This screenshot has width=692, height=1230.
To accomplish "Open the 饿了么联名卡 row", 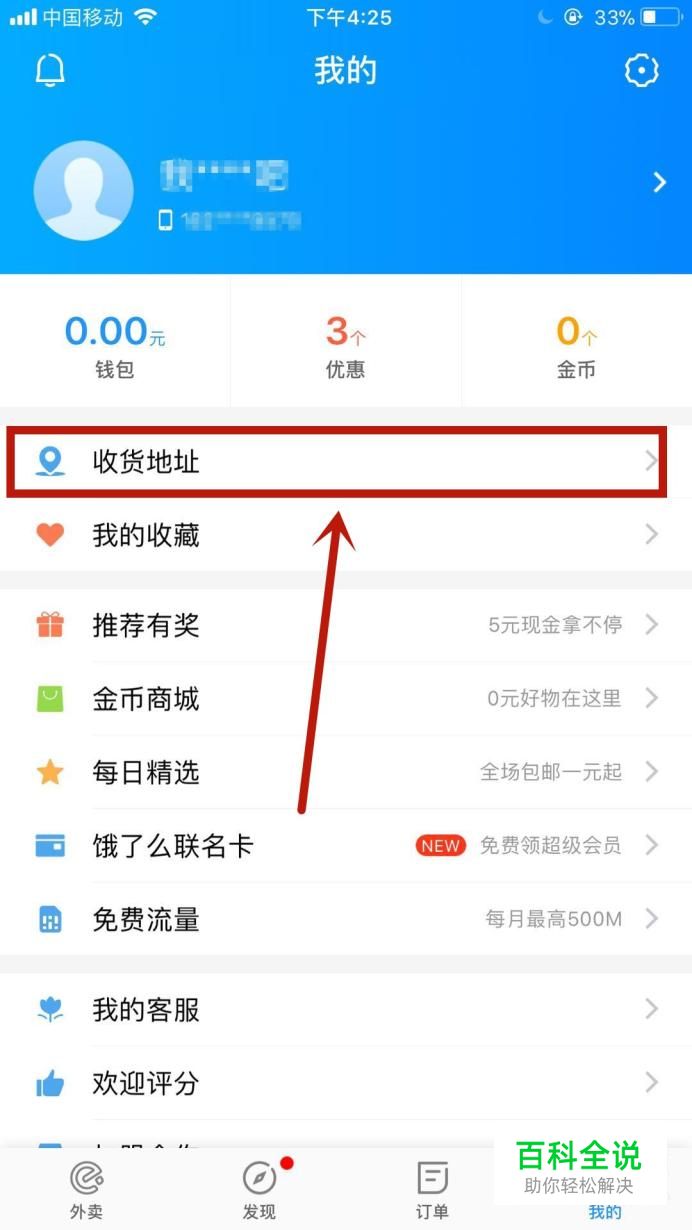I will (346, 845).
